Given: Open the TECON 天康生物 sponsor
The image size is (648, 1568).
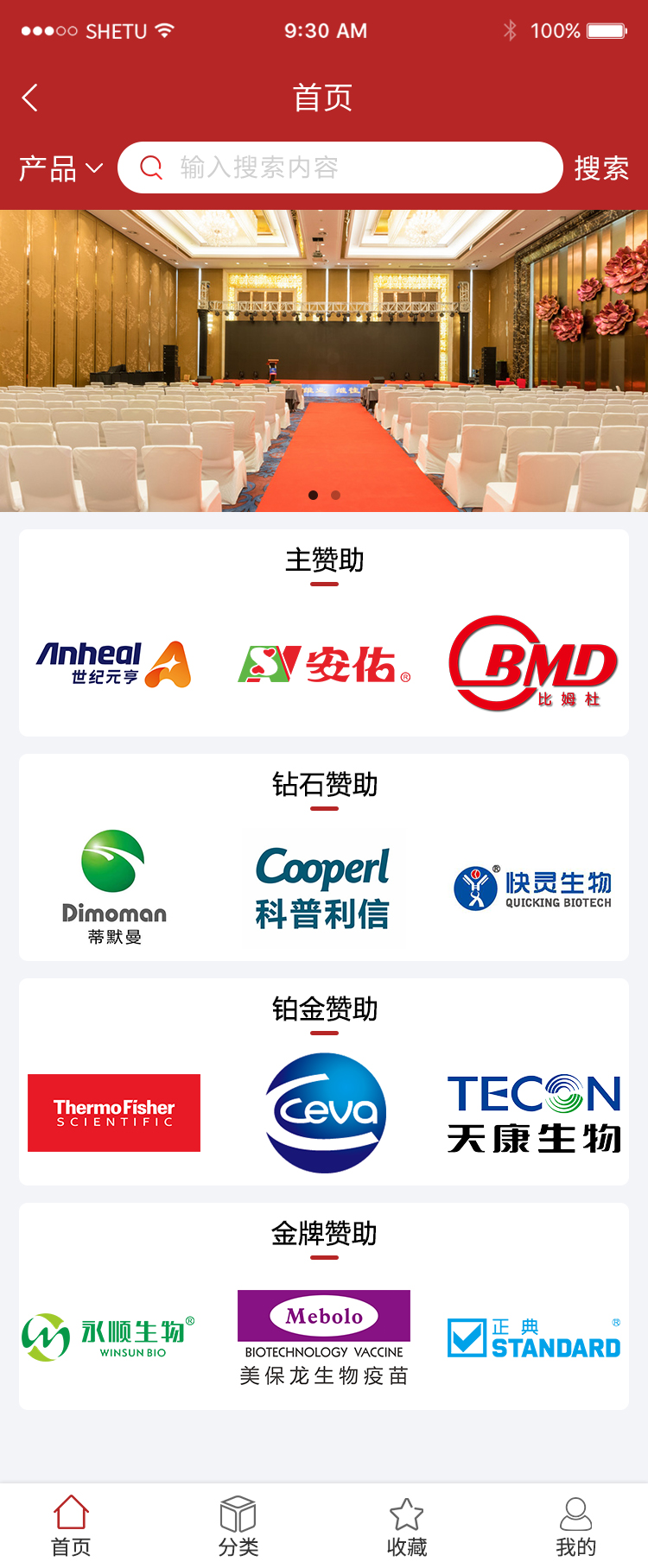Looking at the screenshot, I should (534, 1114).
